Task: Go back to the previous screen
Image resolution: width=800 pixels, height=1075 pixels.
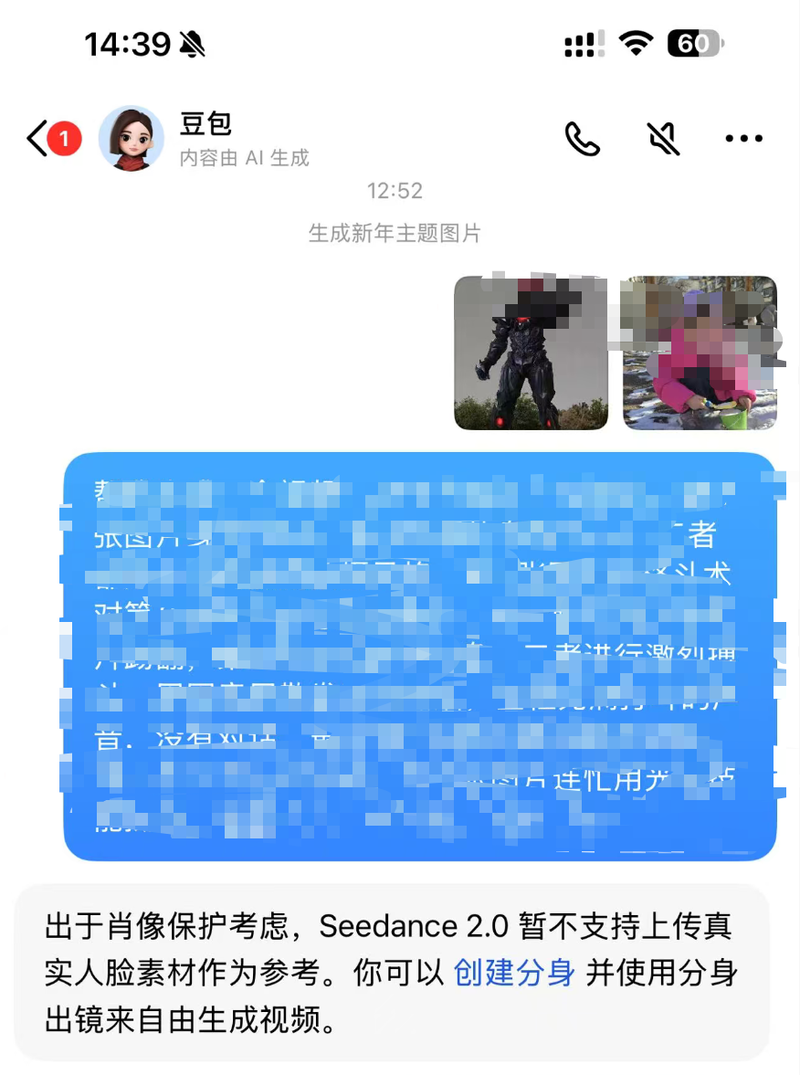Action: pos(38,139)
